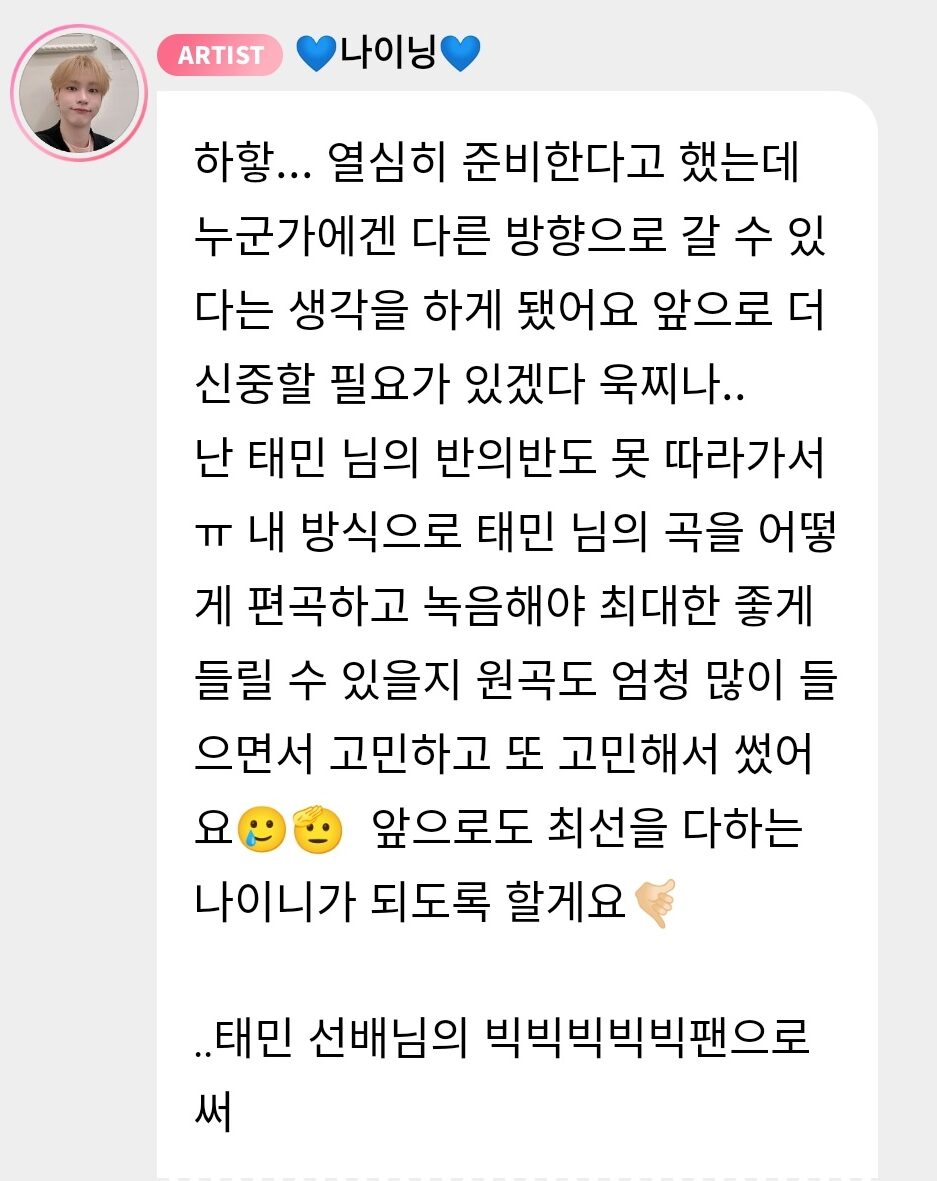Tap the artist name 나이닝

click(389, 53)
